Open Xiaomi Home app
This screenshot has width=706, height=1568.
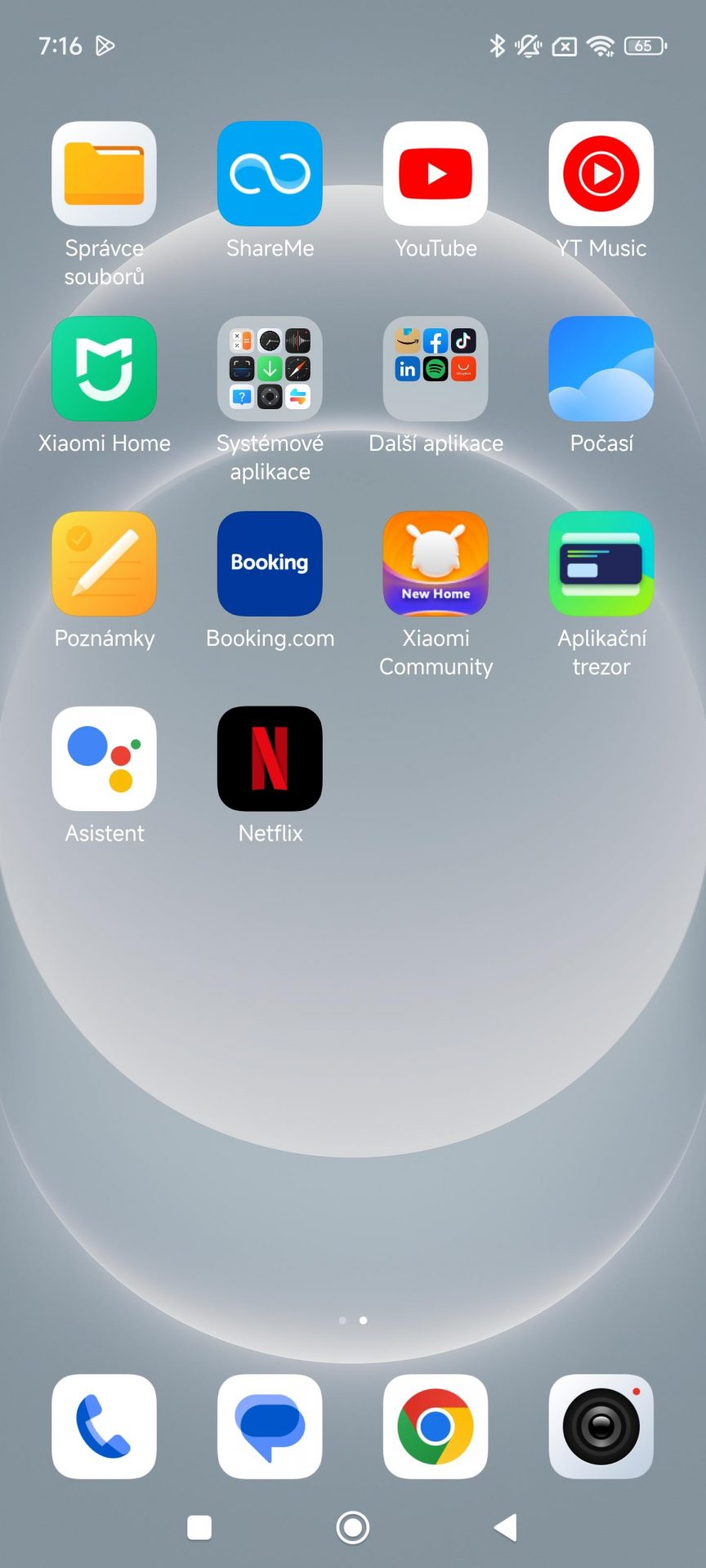(105, 369)
